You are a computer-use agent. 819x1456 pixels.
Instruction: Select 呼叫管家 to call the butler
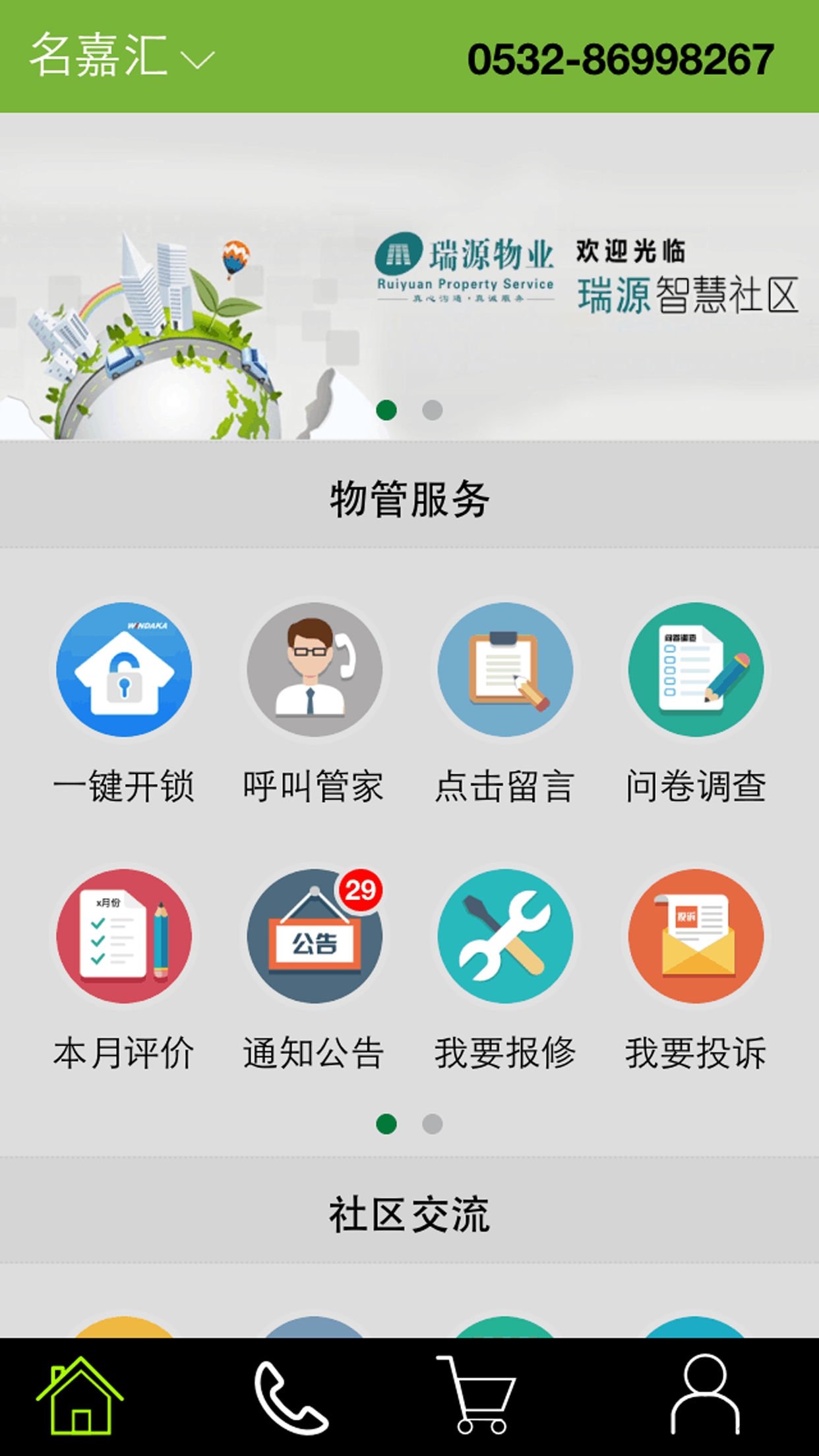point(315,669)
